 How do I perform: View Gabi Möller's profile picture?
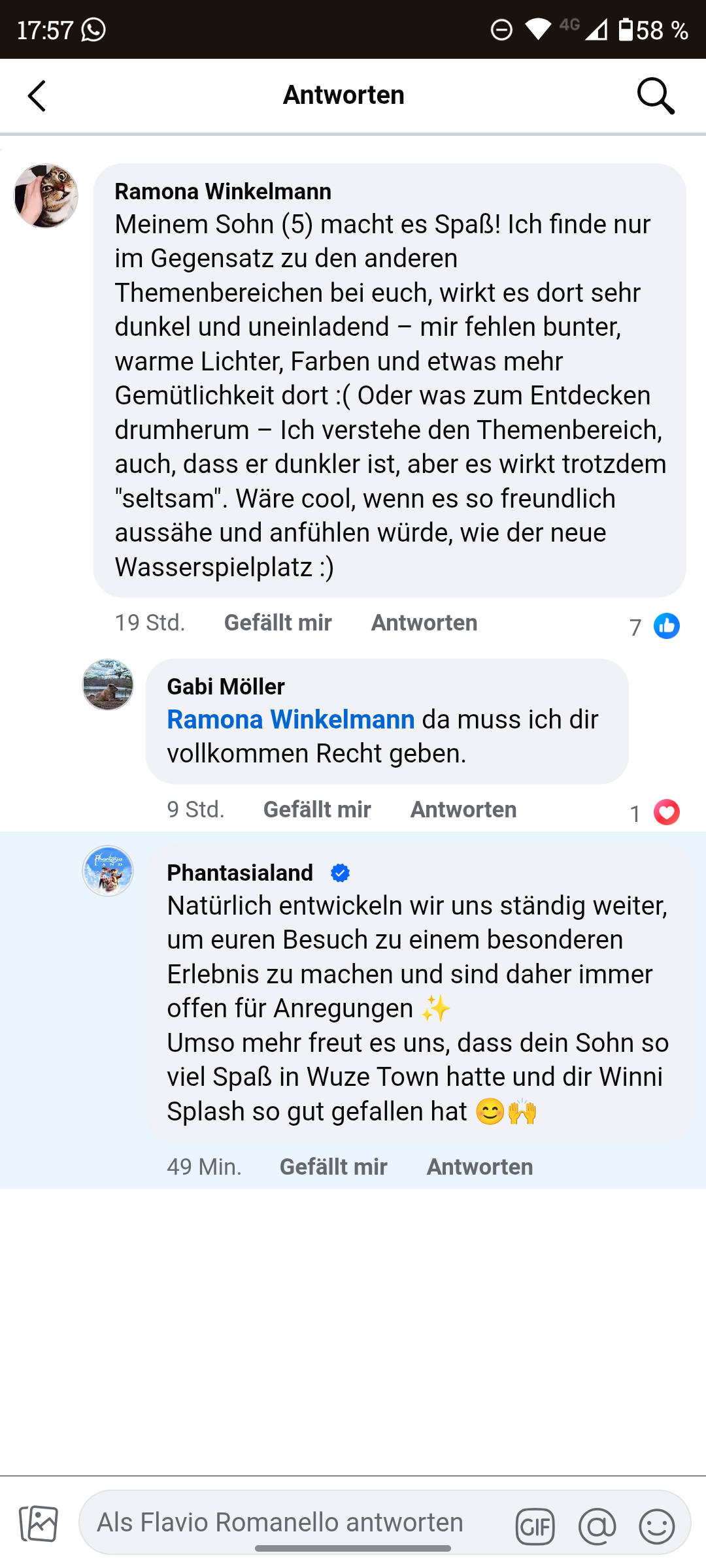108,685
